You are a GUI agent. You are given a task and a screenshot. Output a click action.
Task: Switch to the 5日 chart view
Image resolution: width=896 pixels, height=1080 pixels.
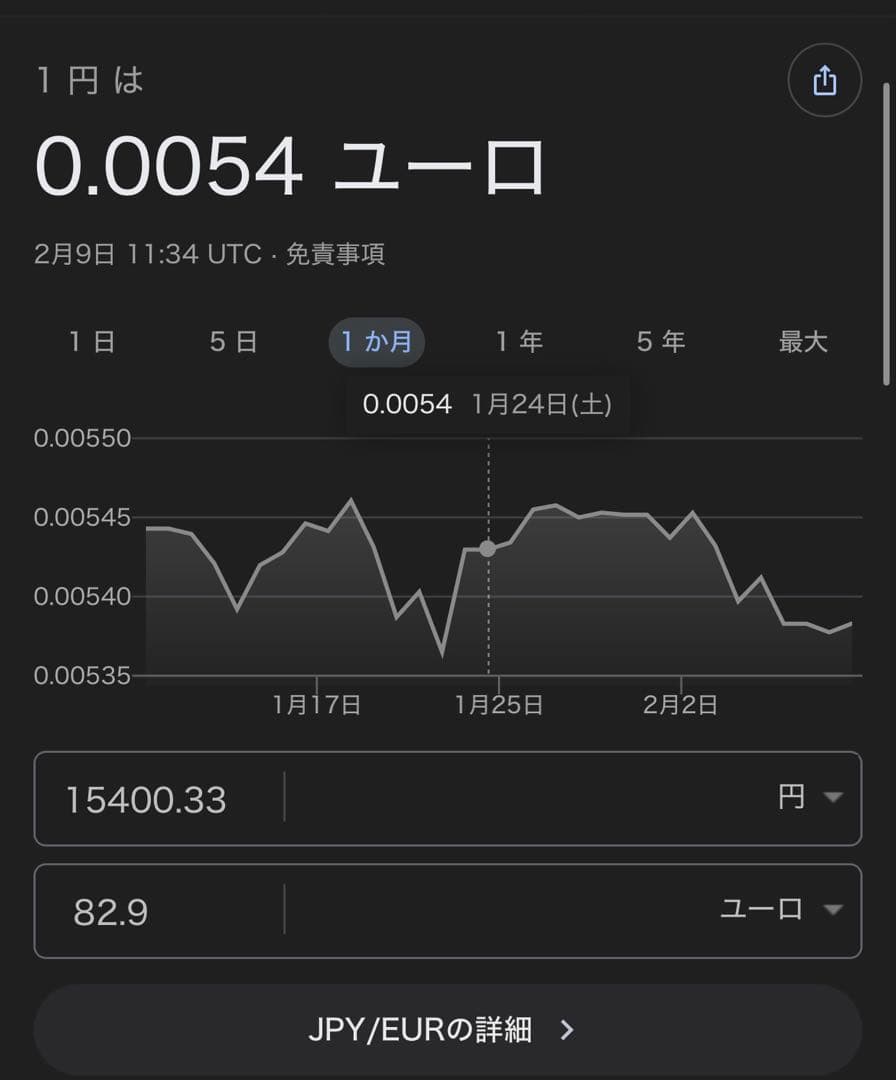click(235, 341)
